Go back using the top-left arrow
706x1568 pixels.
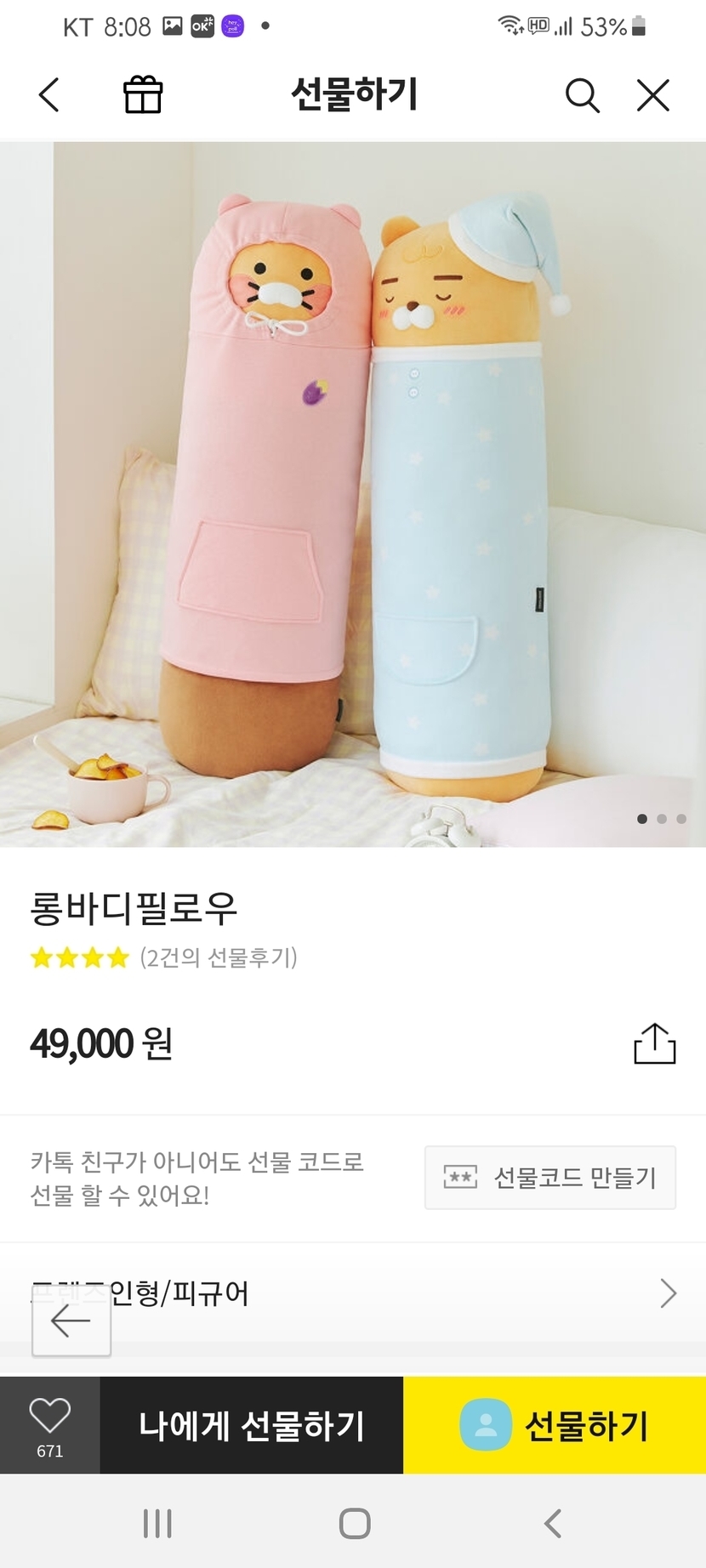click(49, 94)
